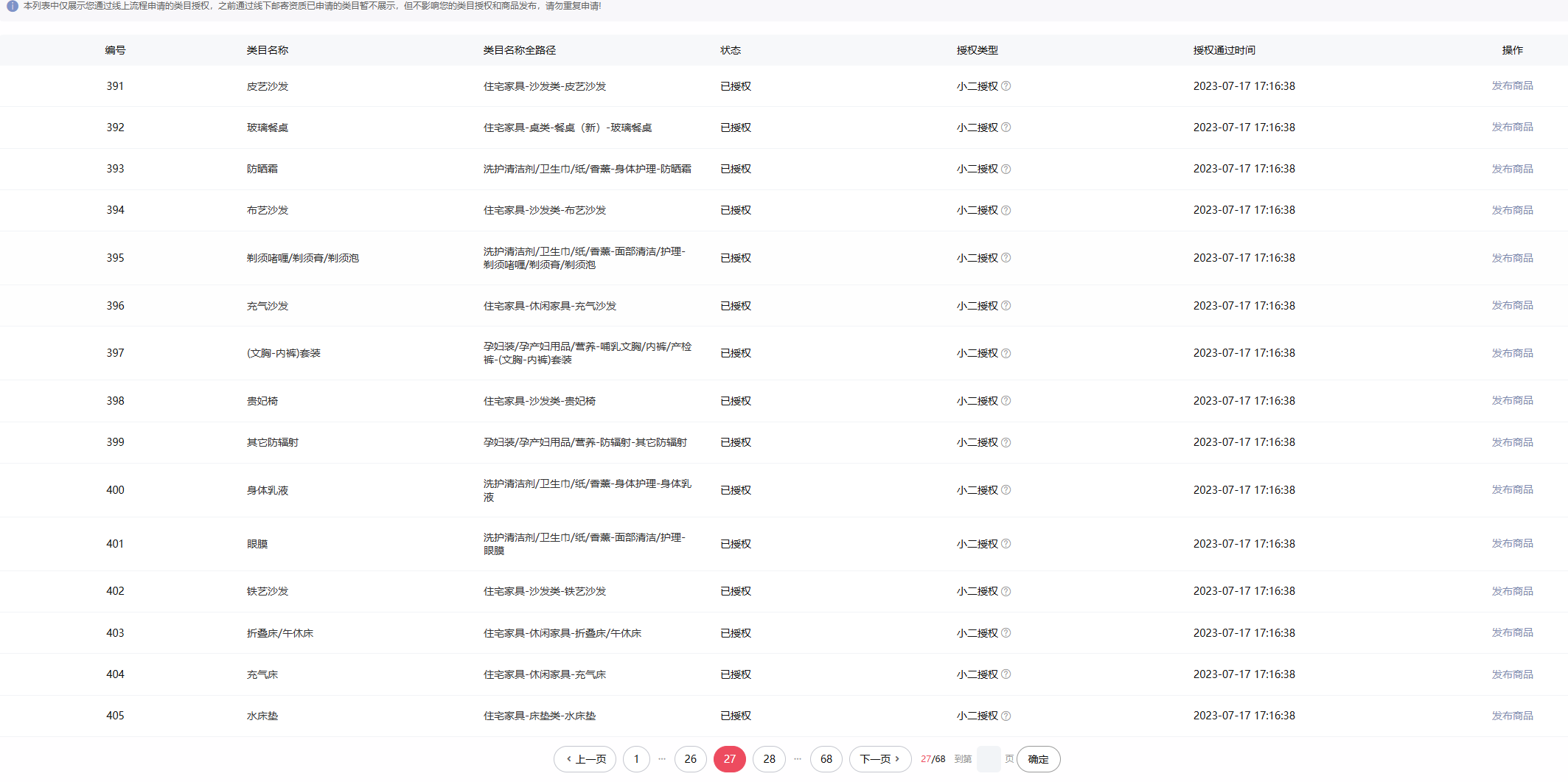Tap help icon next to 小二授权 in row 400
Screen dimensions: 1568x782
pos(1006,490)
